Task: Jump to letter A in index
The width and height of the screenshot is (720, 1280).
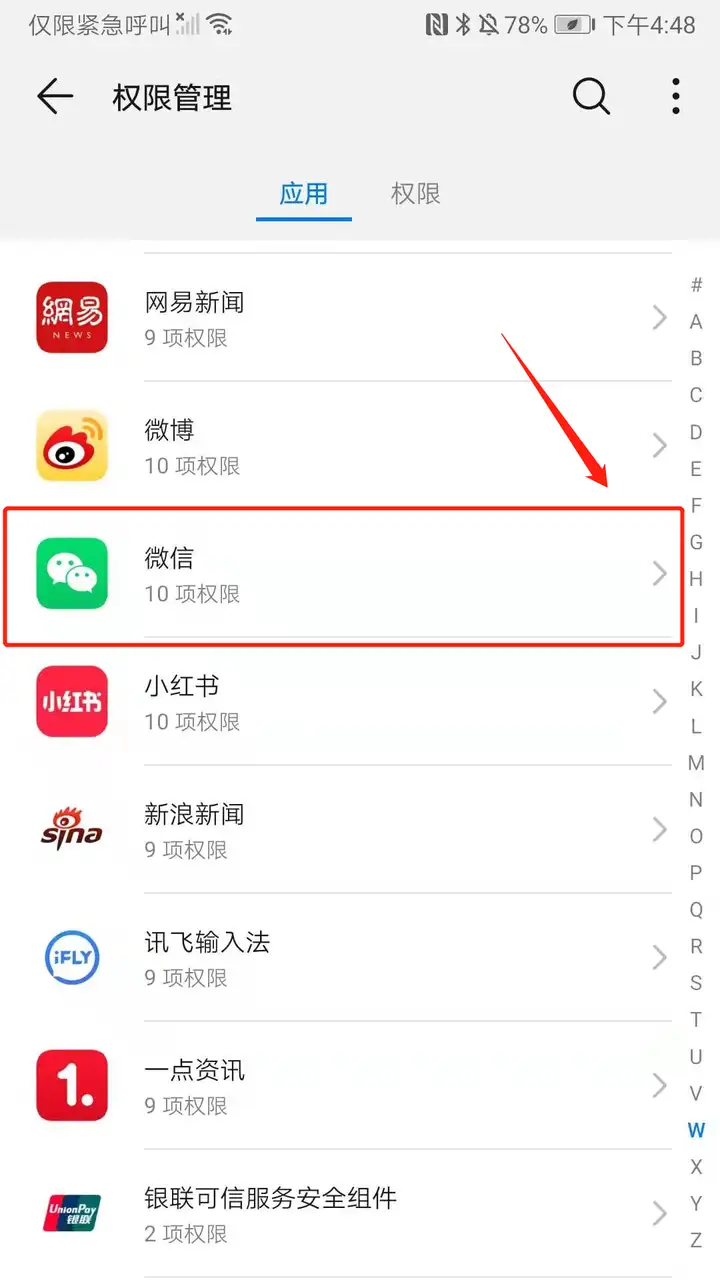Action: (x=696, y=322)
